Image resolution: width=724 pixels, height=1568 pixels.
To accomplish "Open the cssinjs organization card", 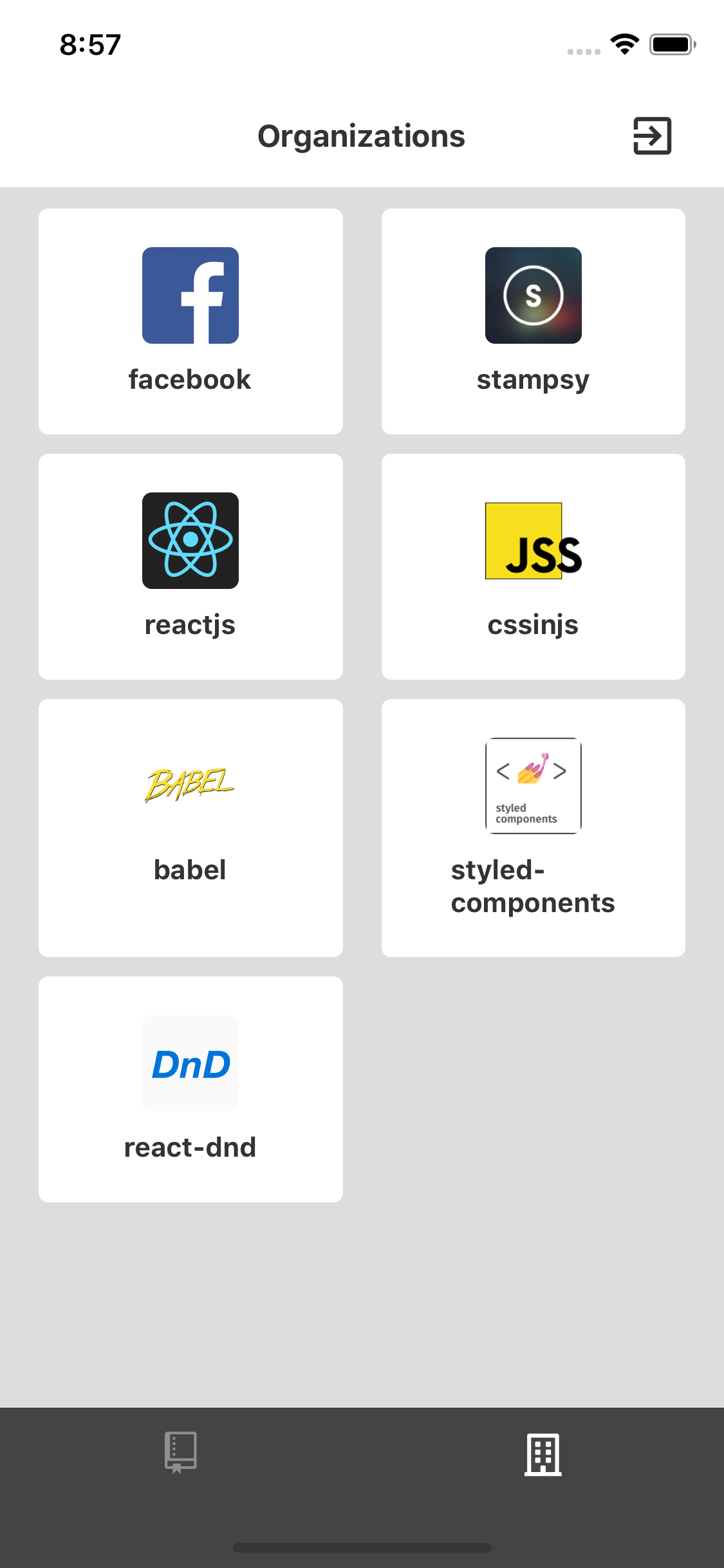I will [533, 566].
